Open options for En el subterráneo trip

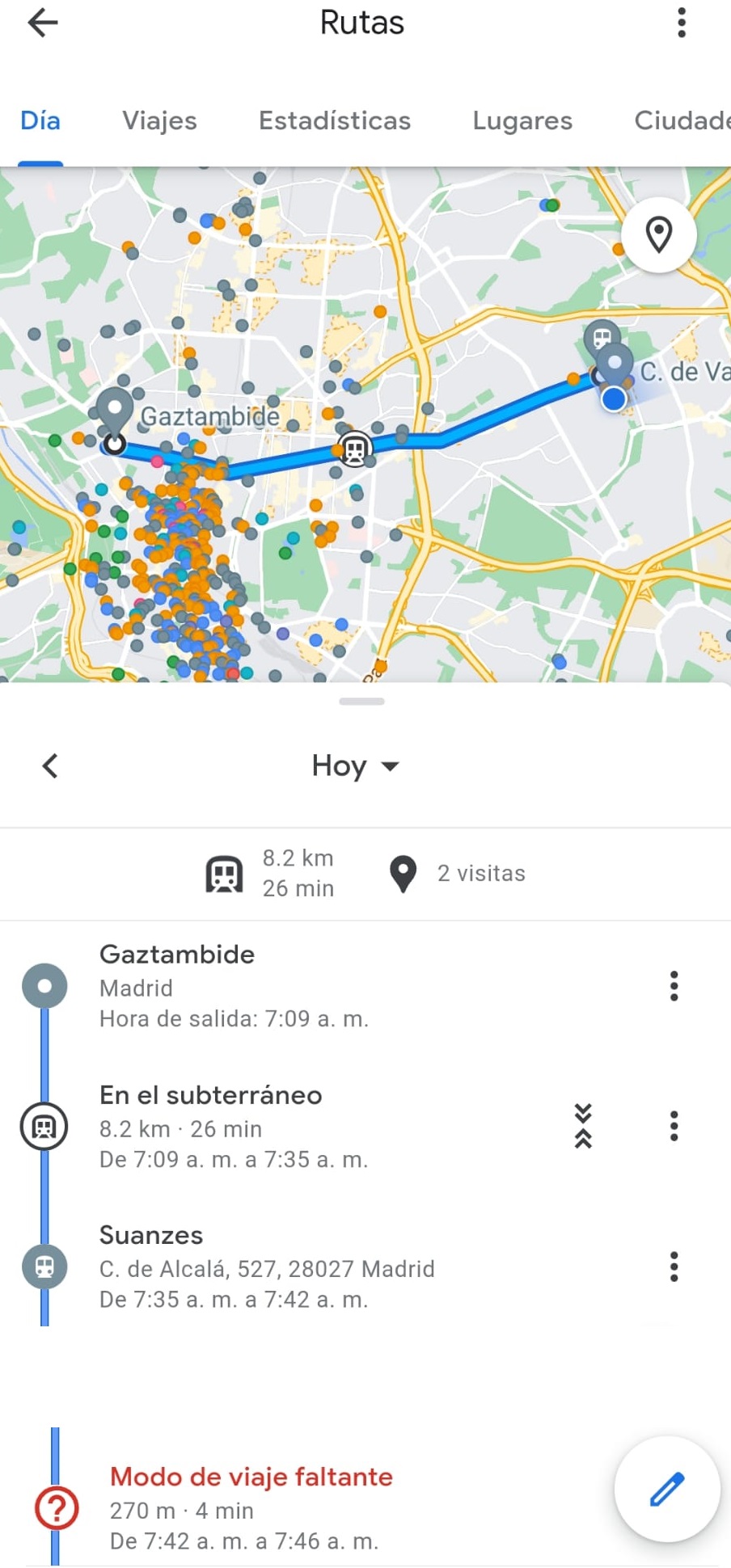point(674,1126)
